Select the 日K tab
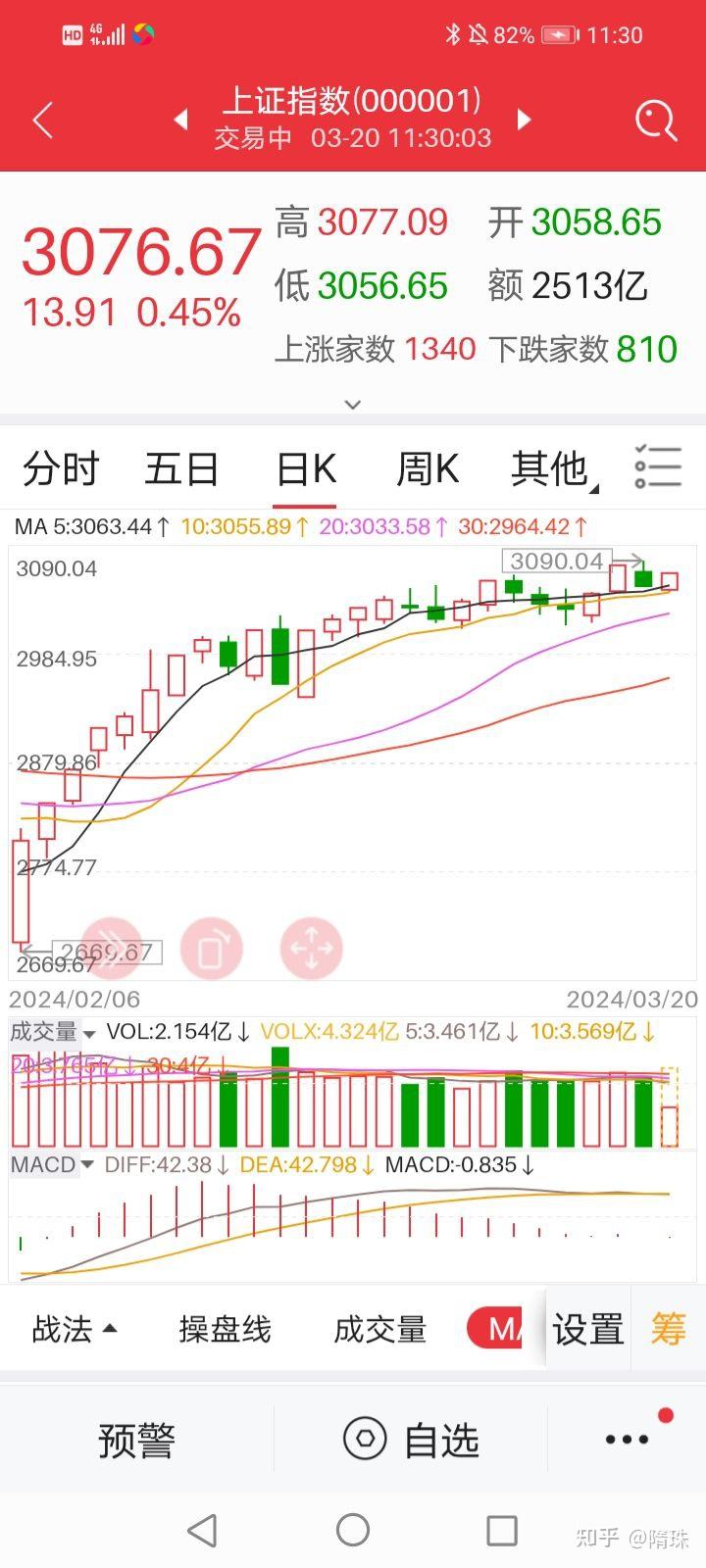This screenshot has height=1568, width=706. (306, 468)
